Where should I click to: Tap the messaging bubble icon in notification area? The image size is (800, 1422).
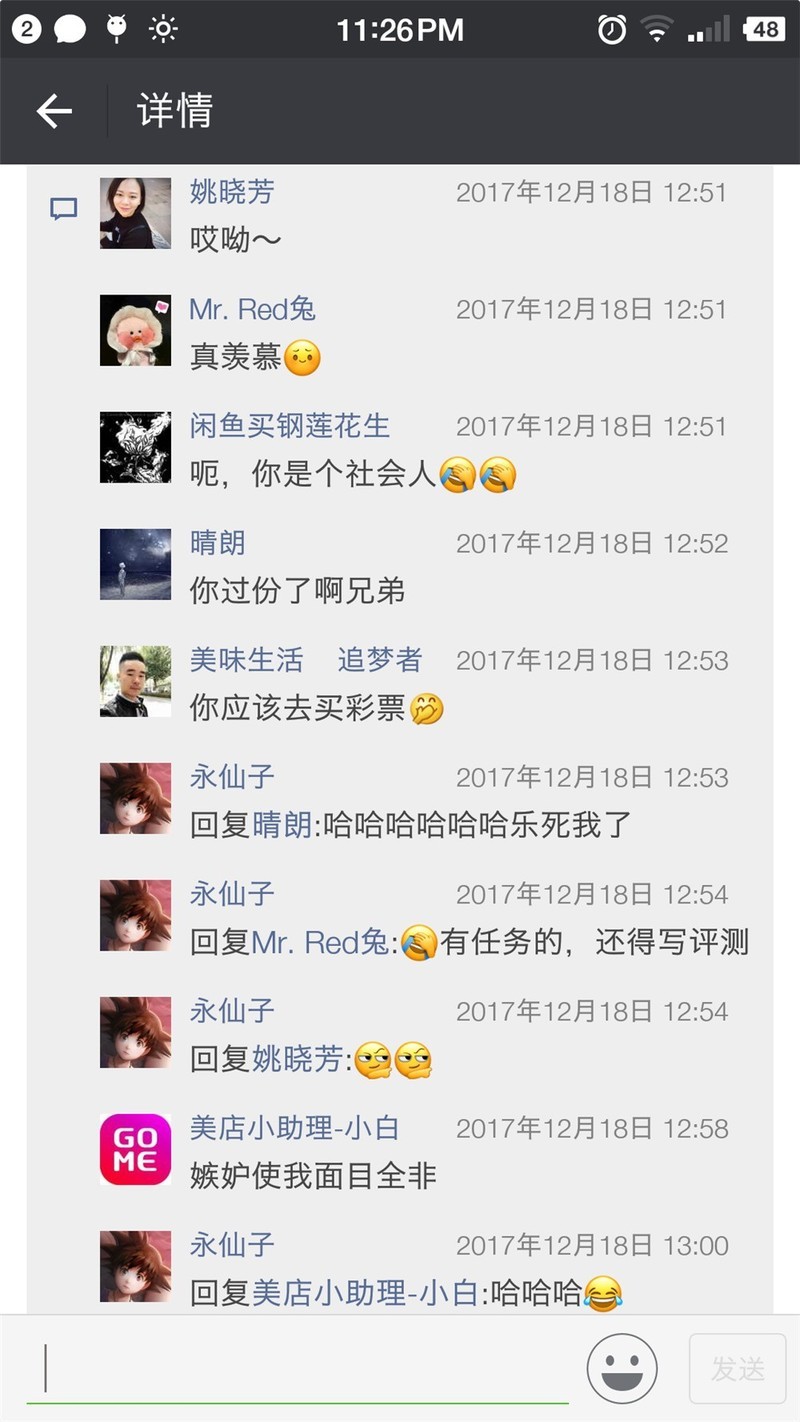pos(68,29)
